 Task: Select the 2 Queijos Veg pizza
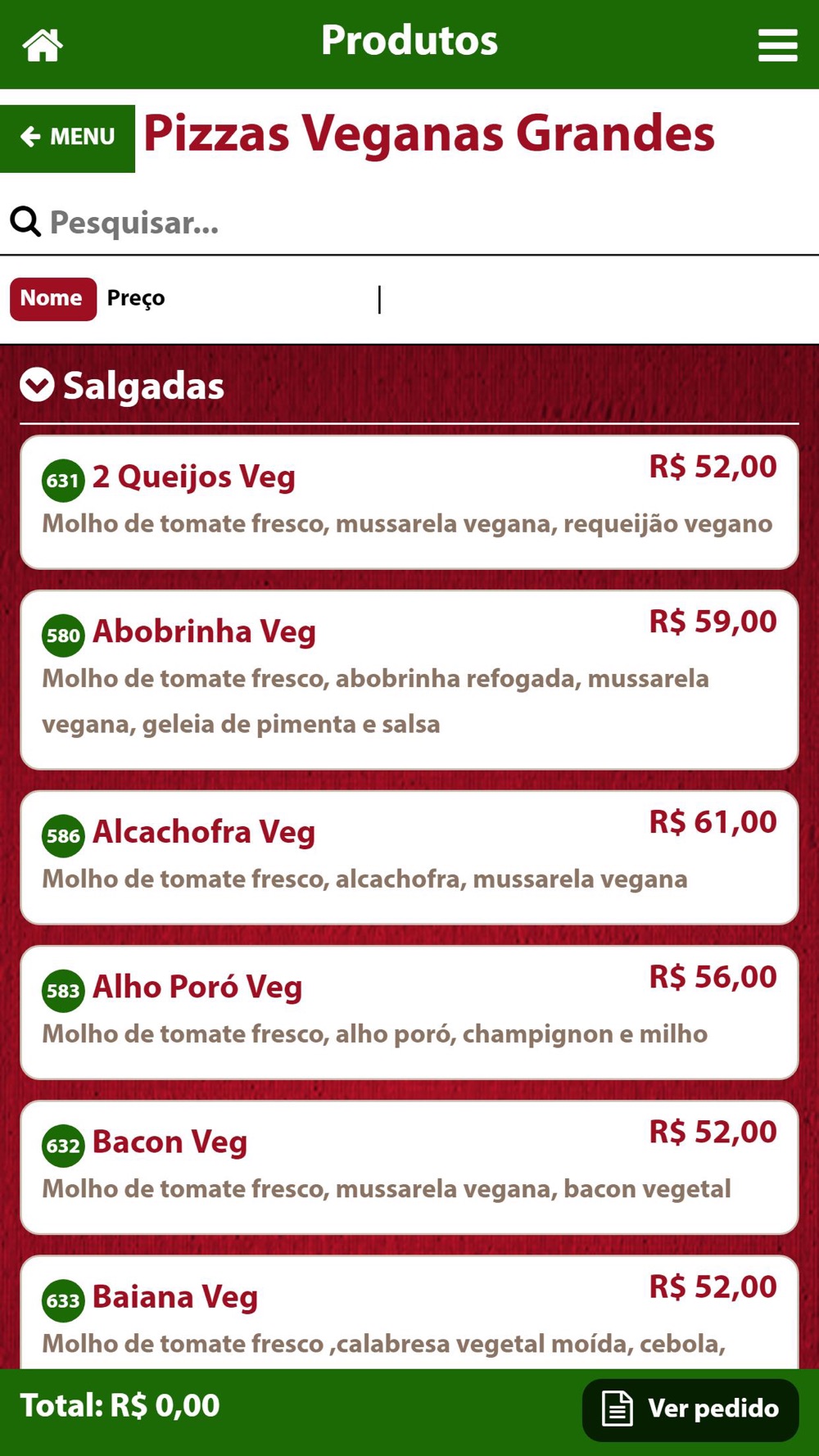(x=409, y=502)
